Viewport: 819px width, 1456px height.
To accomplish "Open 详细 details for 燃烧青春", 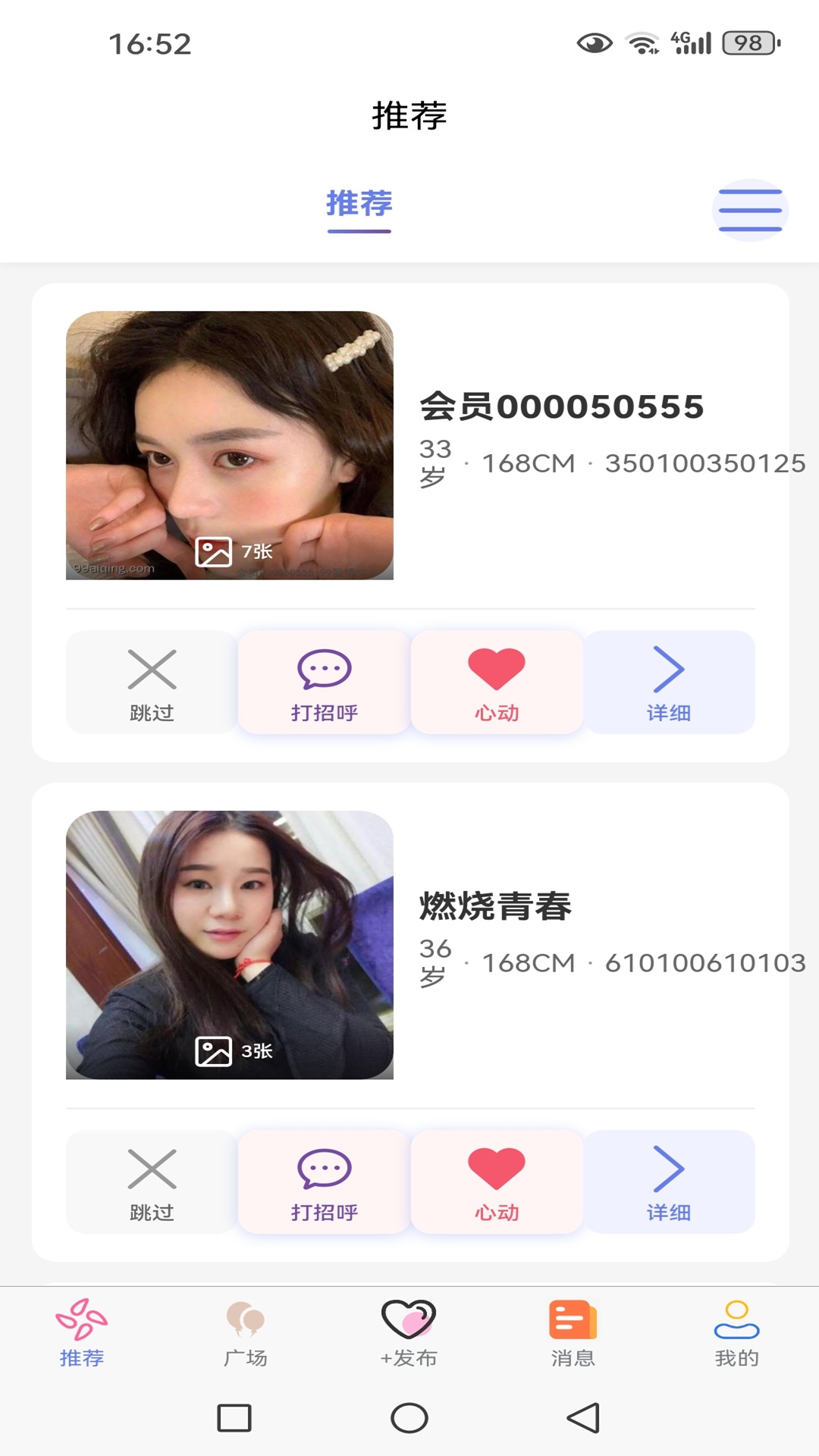I will (669, 1182).
